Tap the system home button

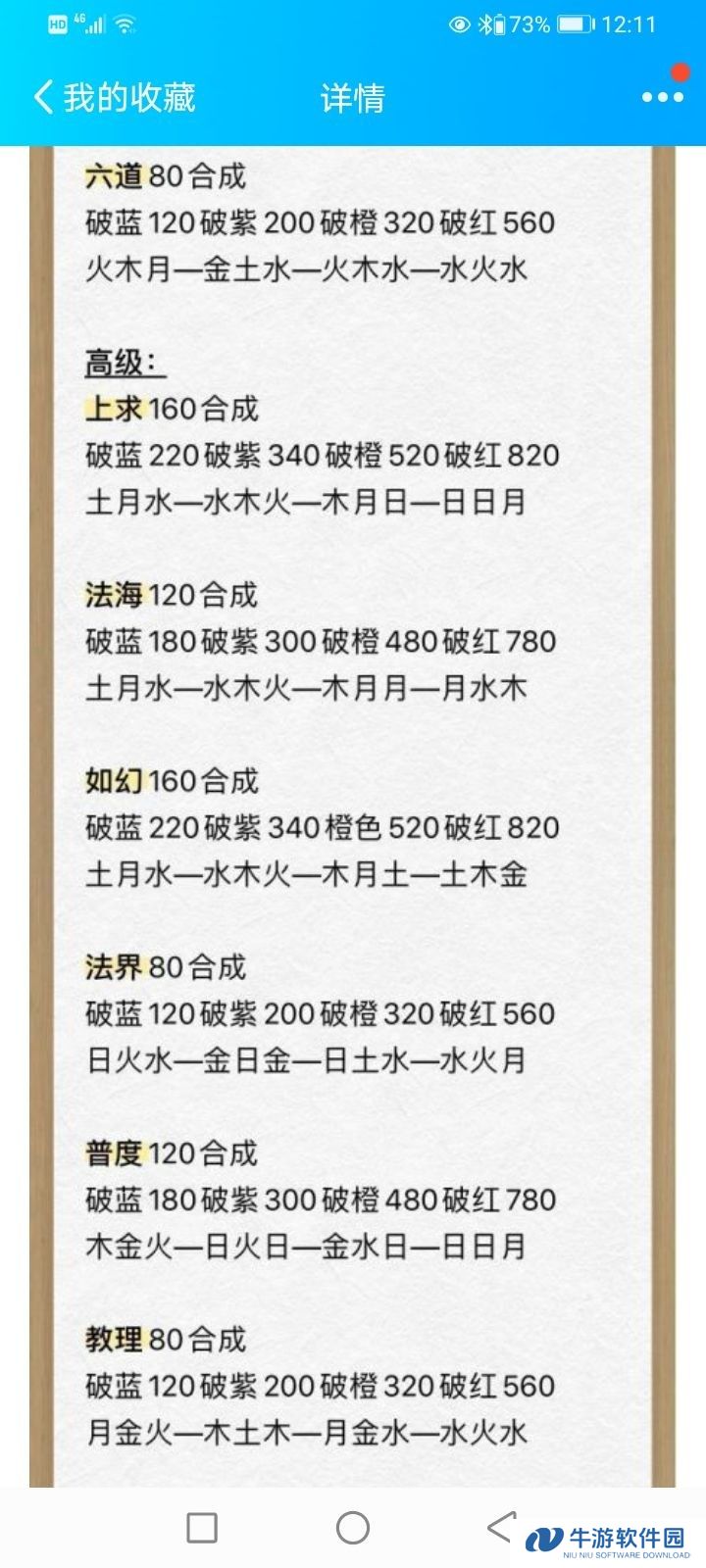[x=353, y=1527]
